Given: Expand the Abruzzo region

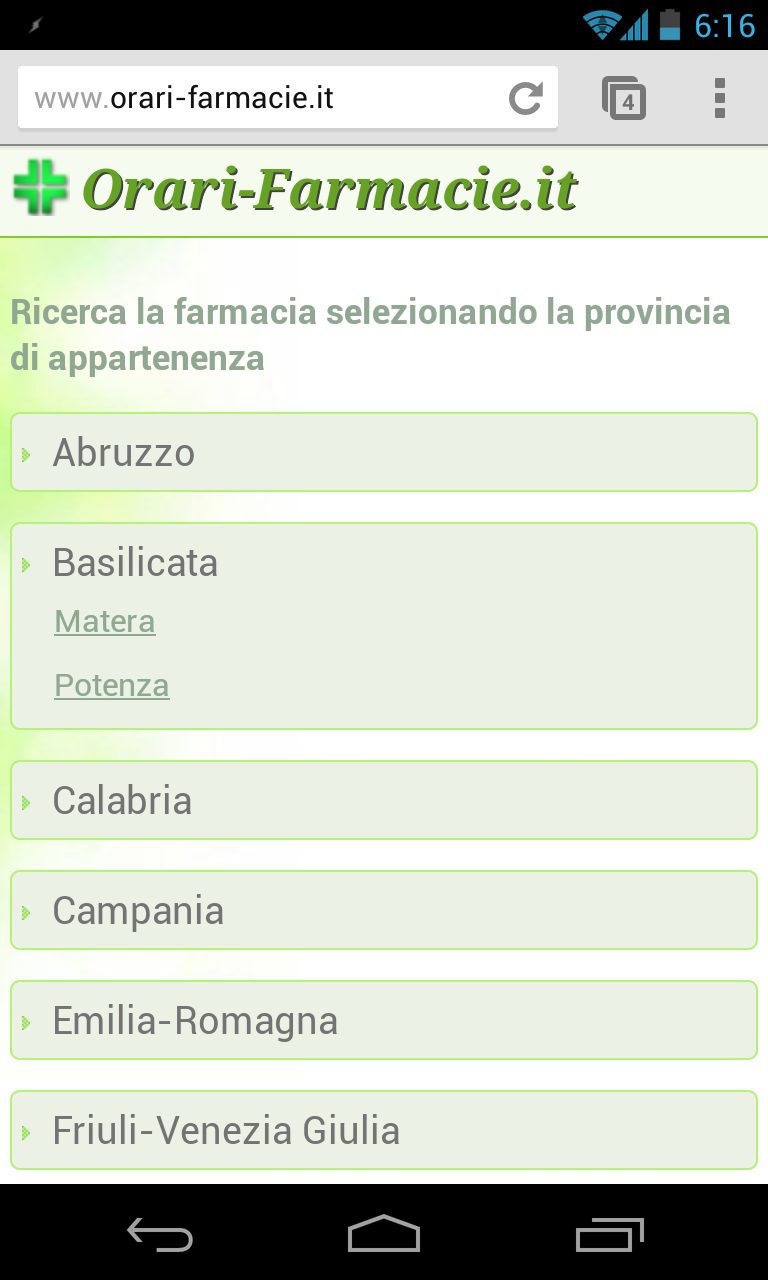Looking at the screenshot, I should [x=384, y=452].
